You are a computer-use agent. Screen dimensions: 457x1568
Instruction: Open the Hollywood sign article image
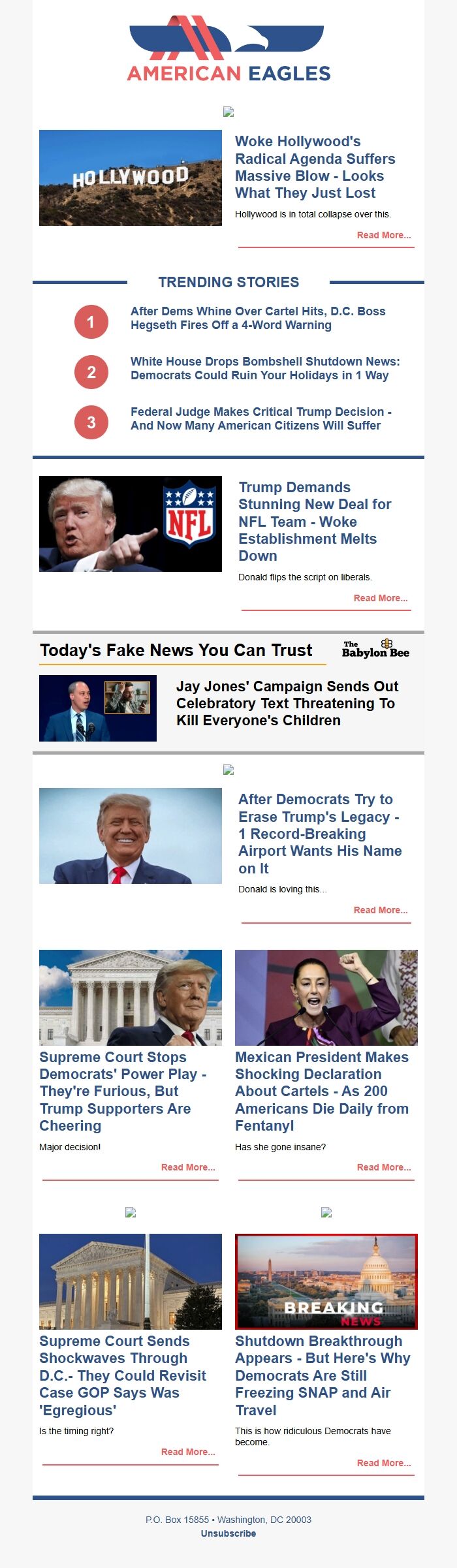(x=131, y=178)
